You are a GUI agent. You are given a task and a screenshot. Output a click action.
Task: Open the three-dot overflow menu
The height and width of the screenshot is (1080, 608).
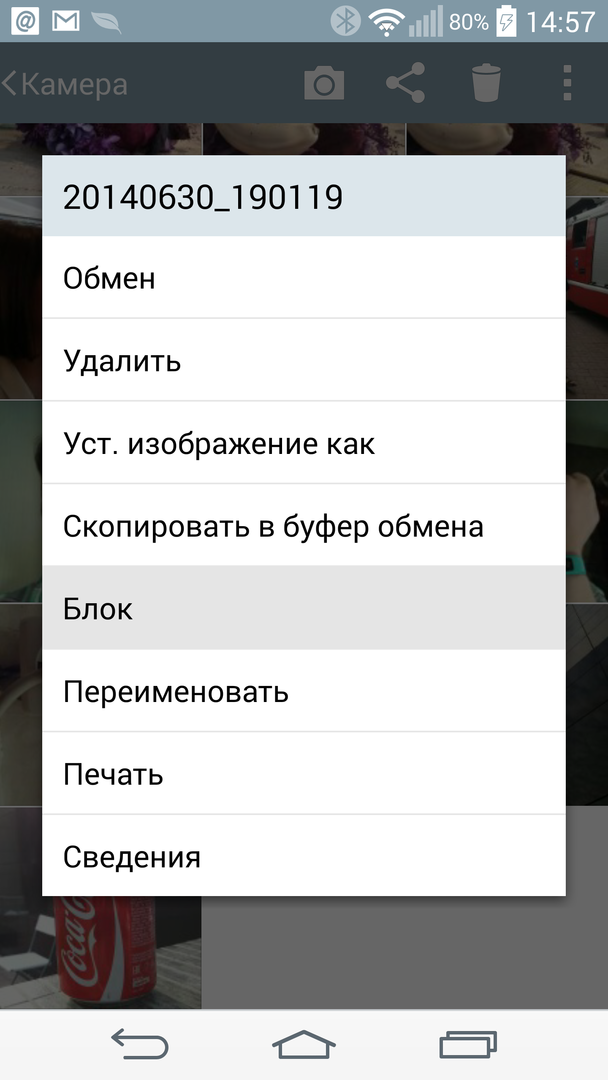coord(566,84)
